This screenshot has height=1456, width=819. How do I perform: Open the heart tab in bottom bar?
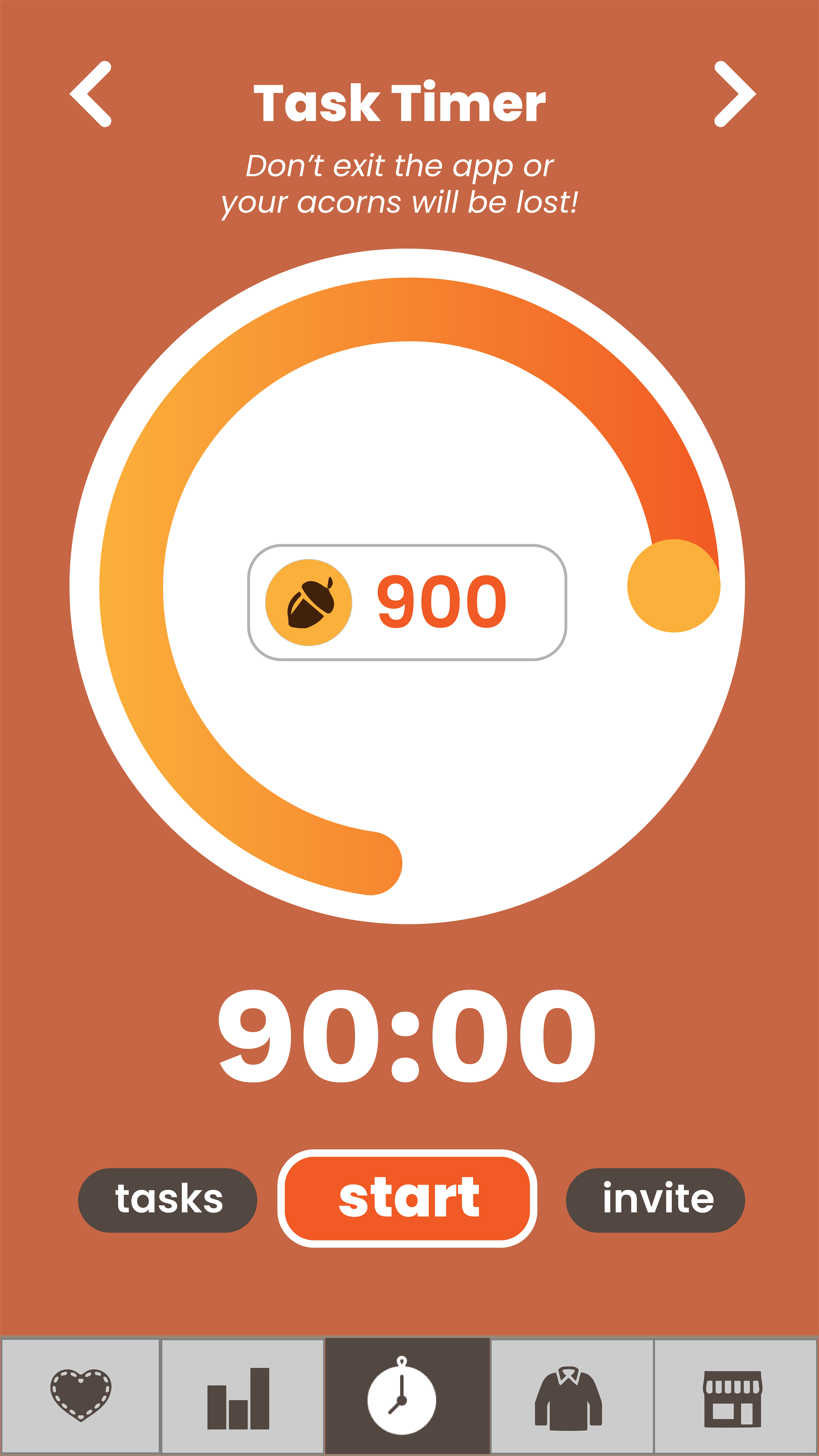81,1395
